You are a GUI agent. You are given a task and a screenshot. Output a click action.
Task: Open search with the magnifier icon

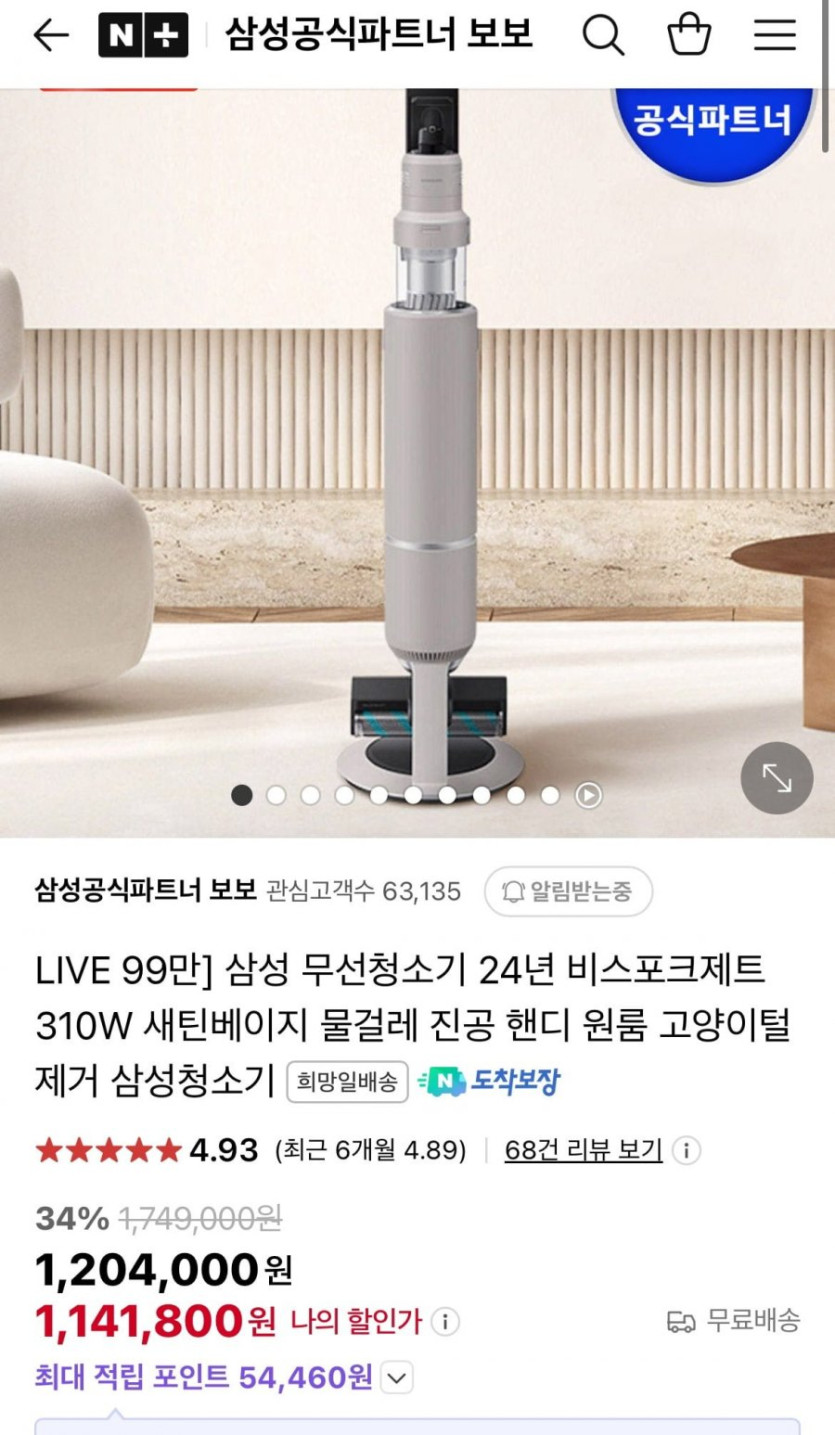point(603,36)
